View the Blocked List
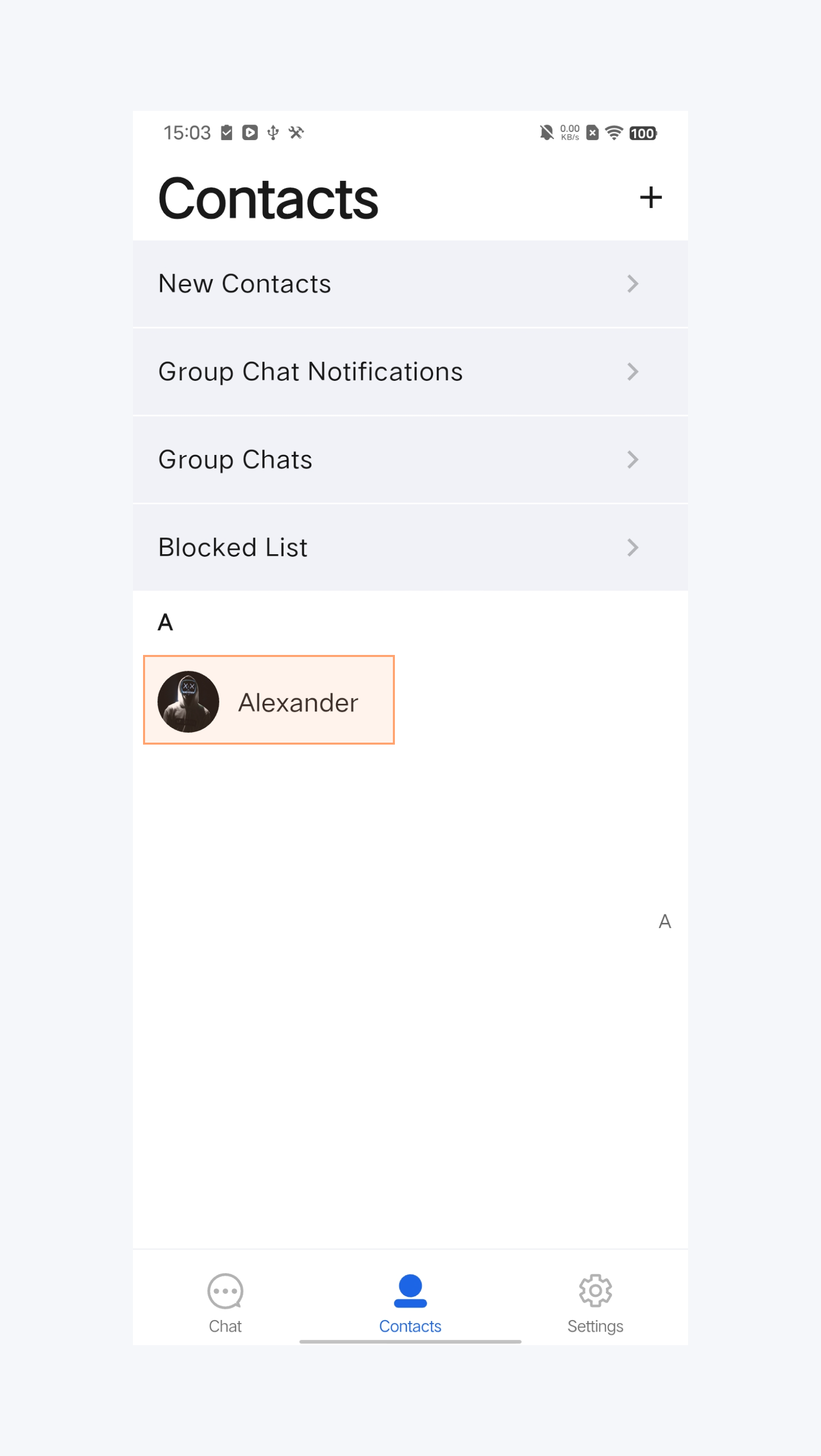The height and width of the screenshot is (1456, 821). point(409,547)
